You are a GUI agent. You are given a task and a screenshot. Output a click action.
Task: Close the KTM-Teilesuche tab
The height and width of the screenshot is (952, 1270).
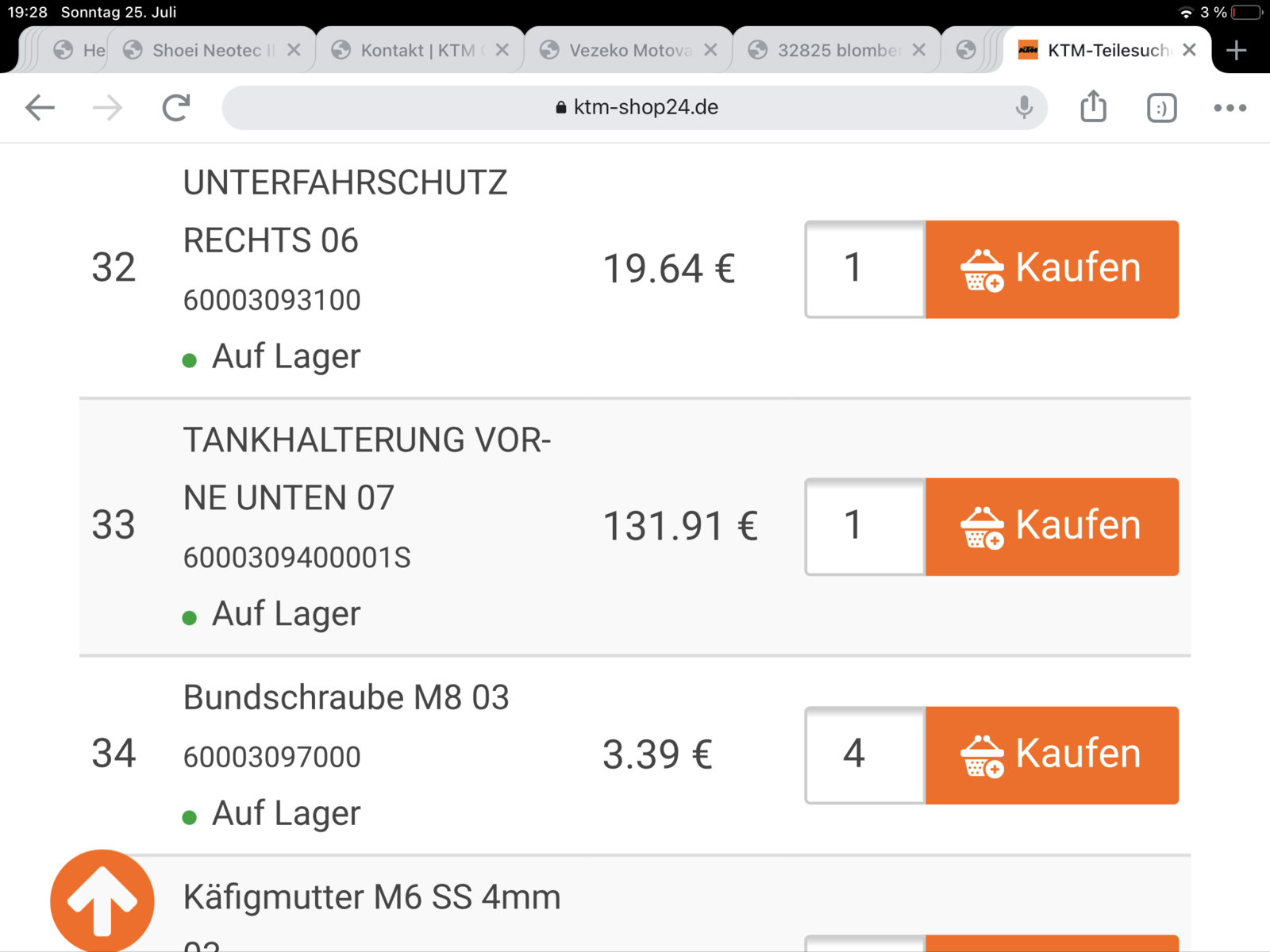coord(1189,50)
